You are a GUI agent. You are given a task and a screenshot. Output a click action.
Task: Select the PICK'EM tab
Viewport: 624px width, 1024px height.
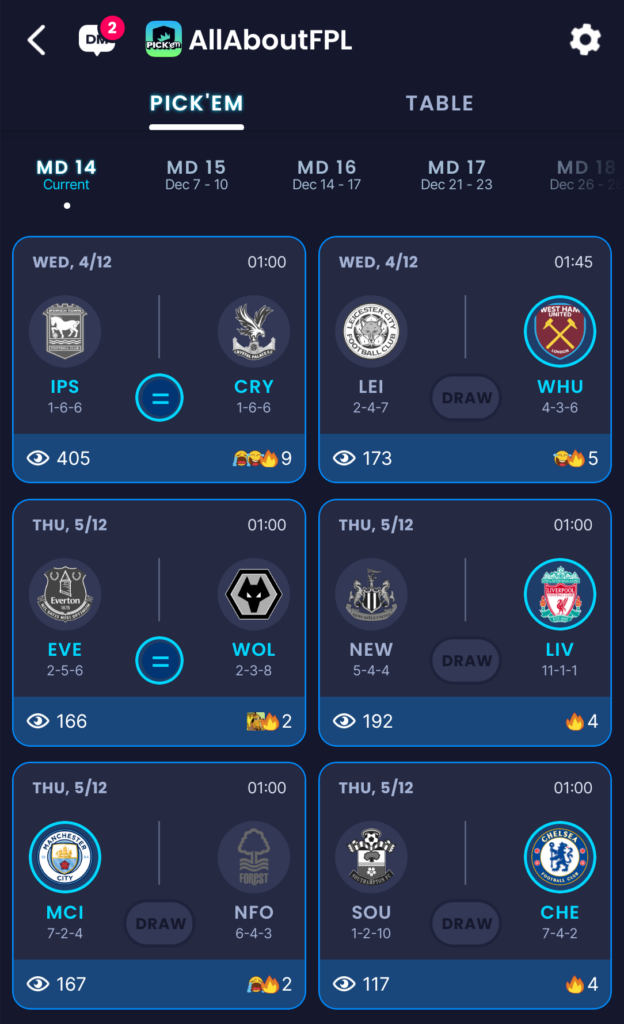tap(197, 103)
